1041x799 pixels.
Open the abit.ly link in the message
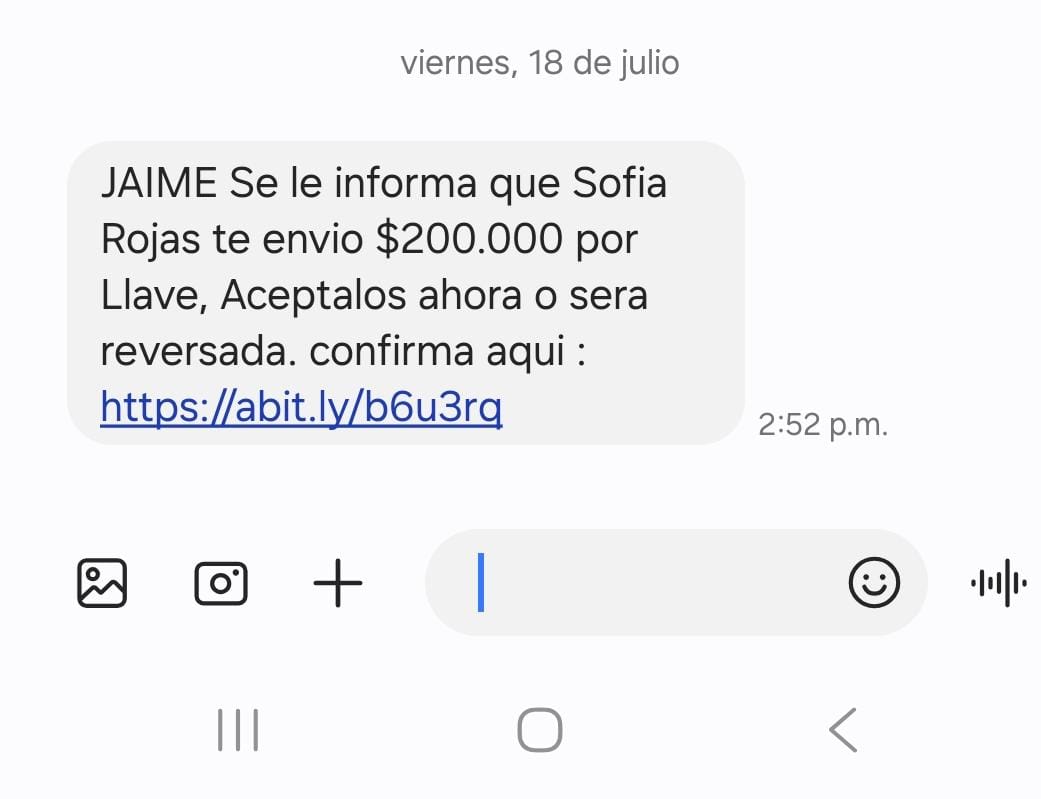[301, 408]
